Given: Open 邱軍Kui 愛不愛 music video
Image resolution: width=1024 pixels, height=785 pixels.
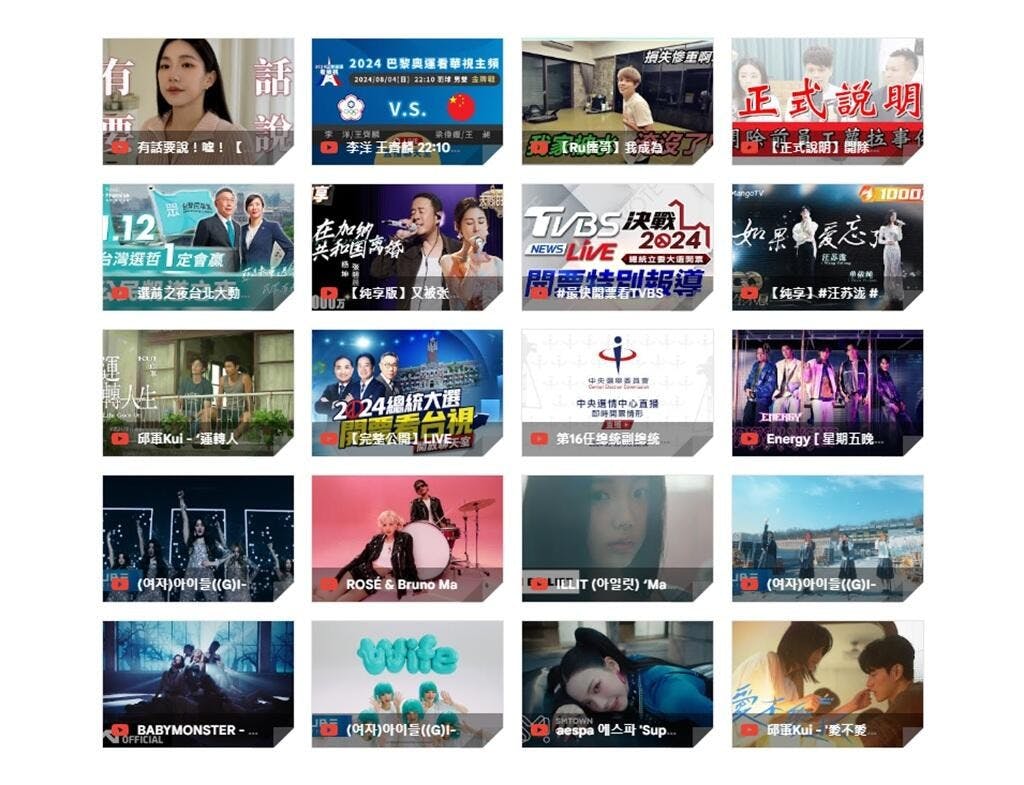Looking at the screenshot, I should point(827,684).
